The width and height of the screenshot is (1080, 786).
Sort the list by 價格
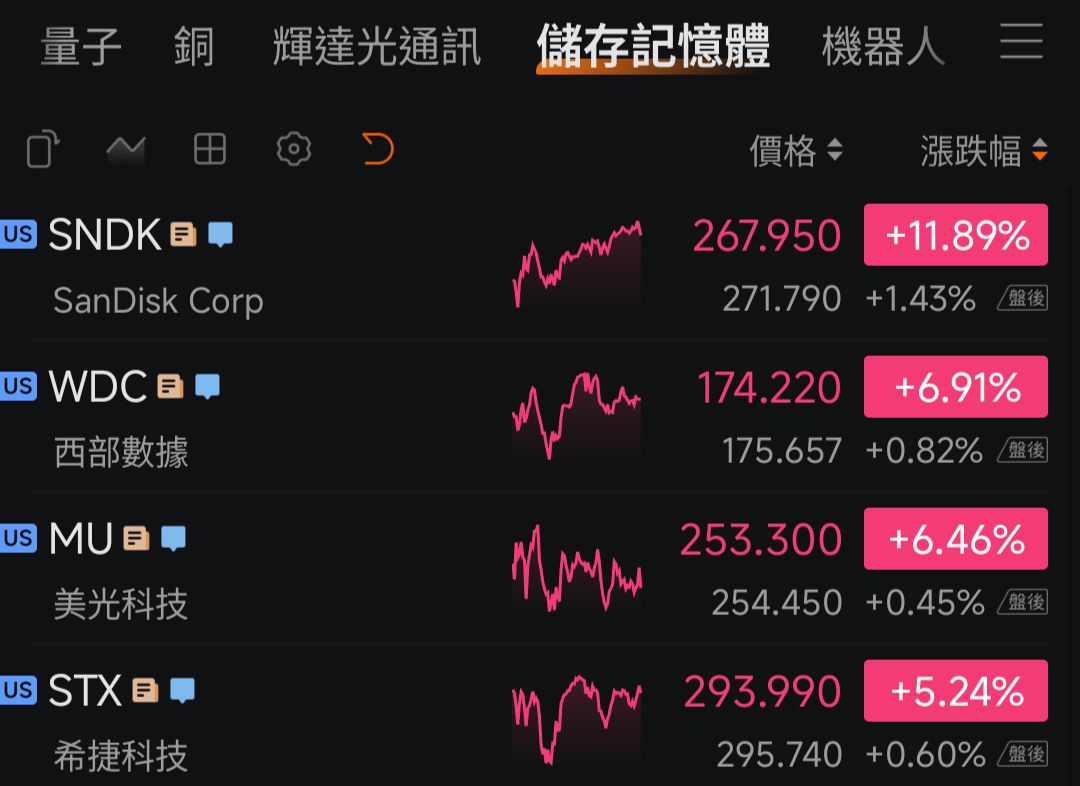pyautogui.click(x=795, y=151)
